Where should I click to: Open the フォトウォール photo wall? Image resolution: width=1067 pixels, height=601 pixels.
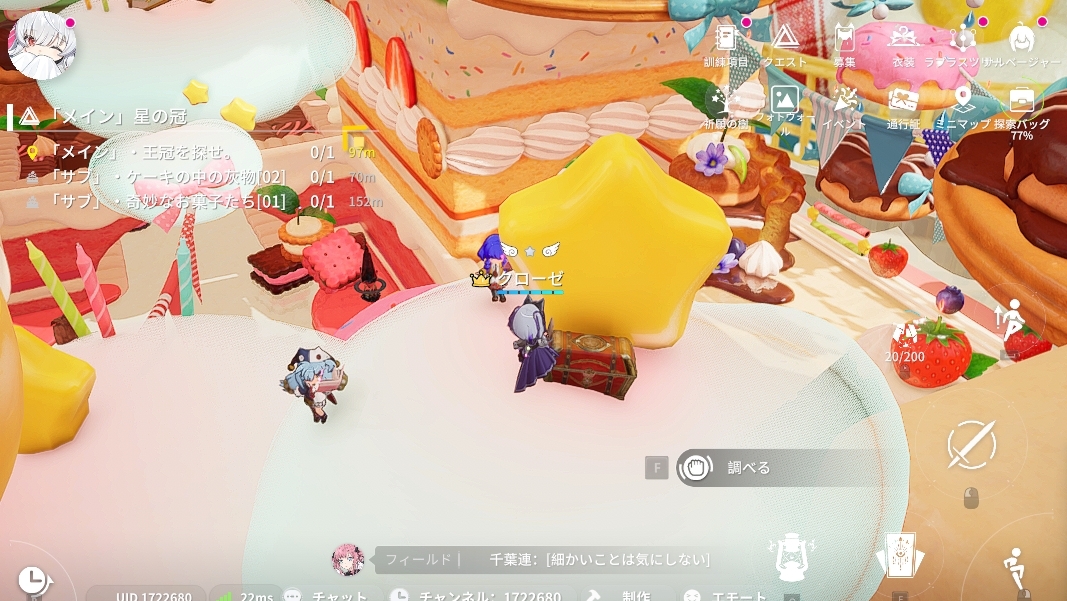coord(784,104)
